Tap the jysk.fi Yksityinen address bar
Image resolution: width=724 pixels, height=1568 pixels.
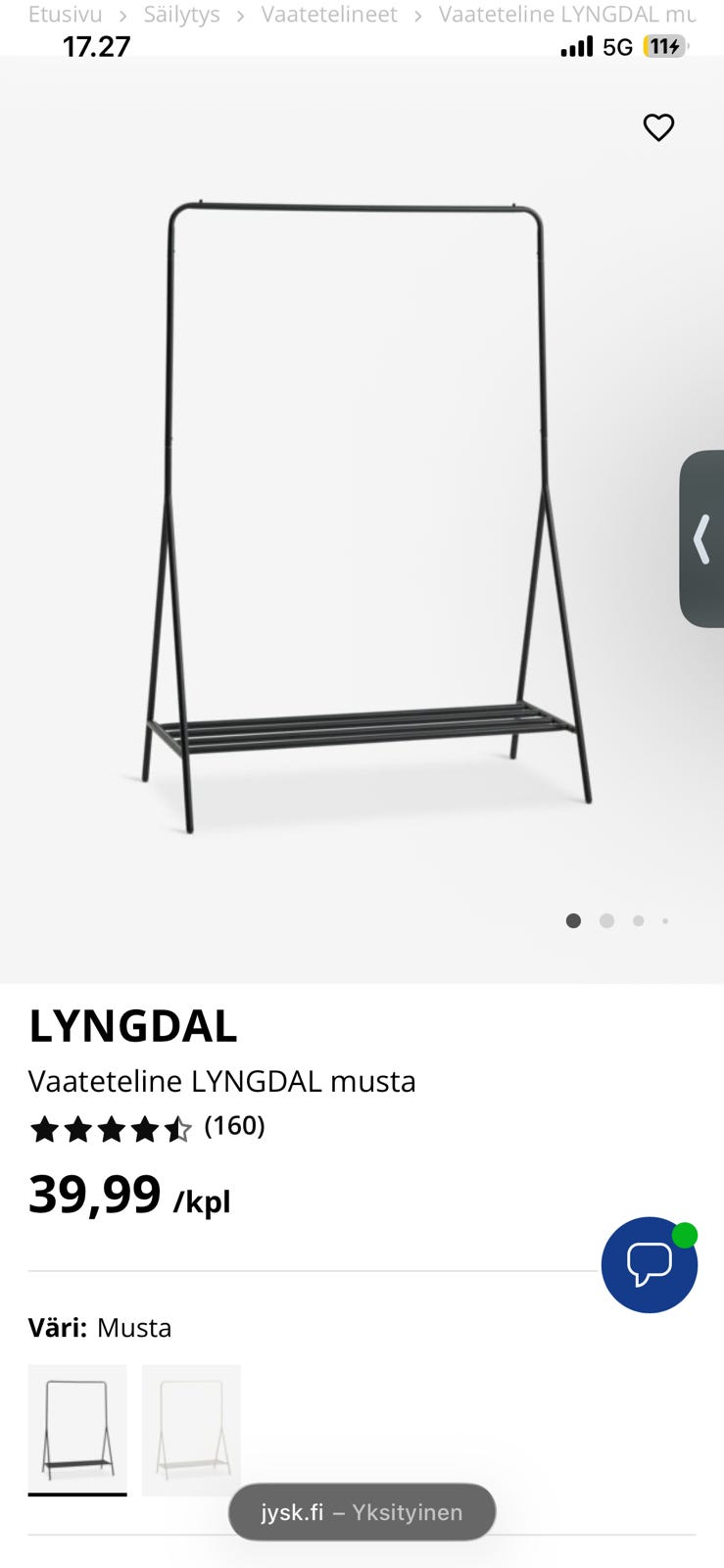pos(362,1511)
